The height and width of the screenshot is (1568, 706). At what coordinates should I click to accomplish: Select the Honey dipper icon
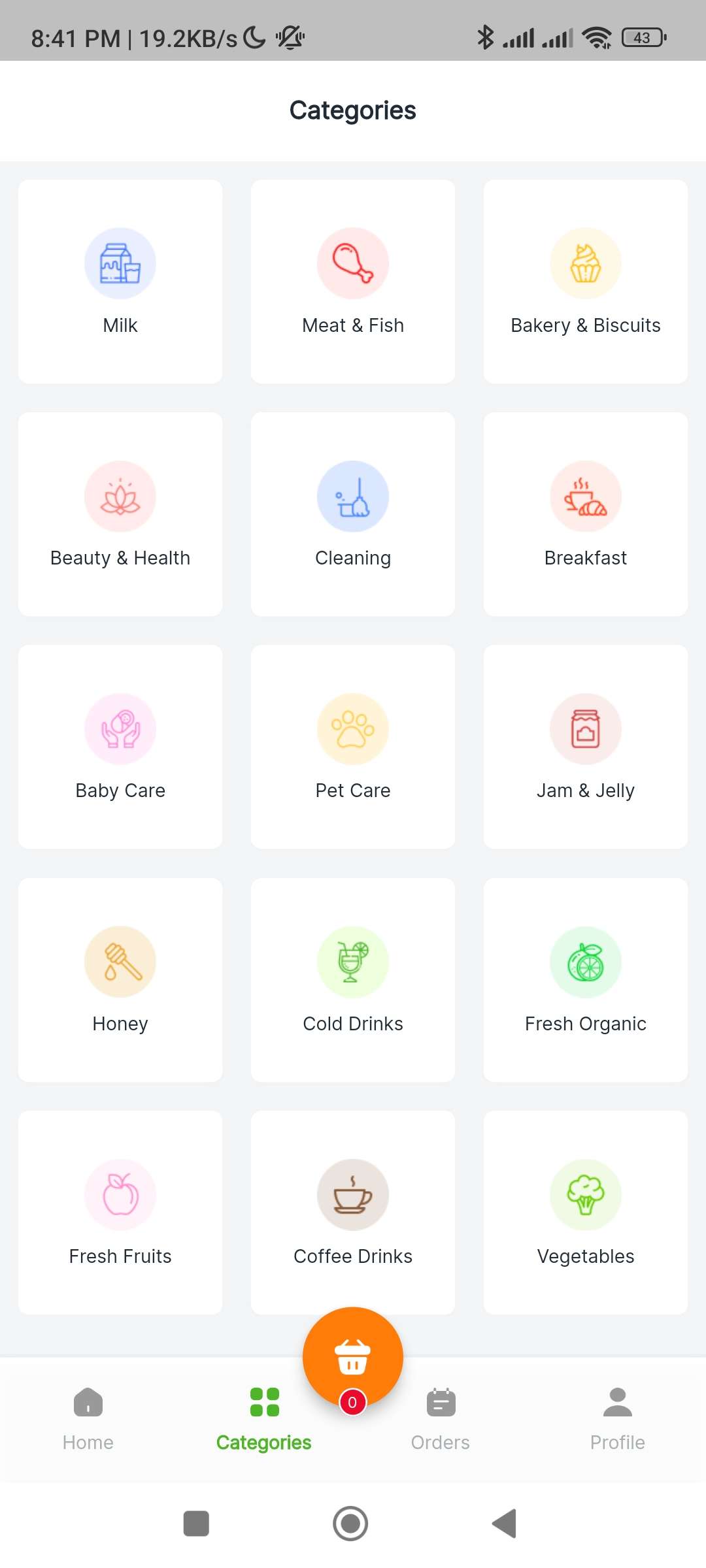point(120,960)
